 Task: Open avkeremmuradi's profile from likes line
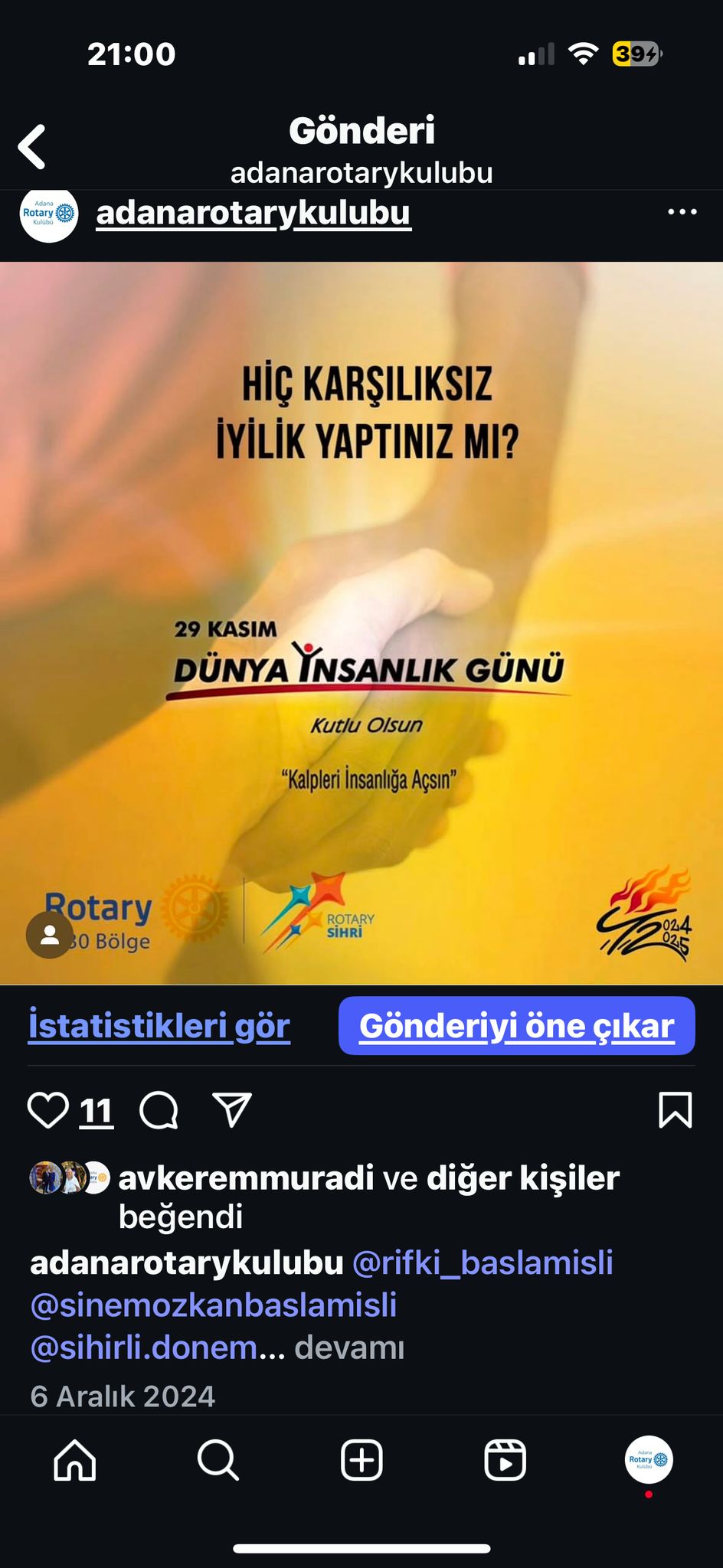tap(246, 1178)
